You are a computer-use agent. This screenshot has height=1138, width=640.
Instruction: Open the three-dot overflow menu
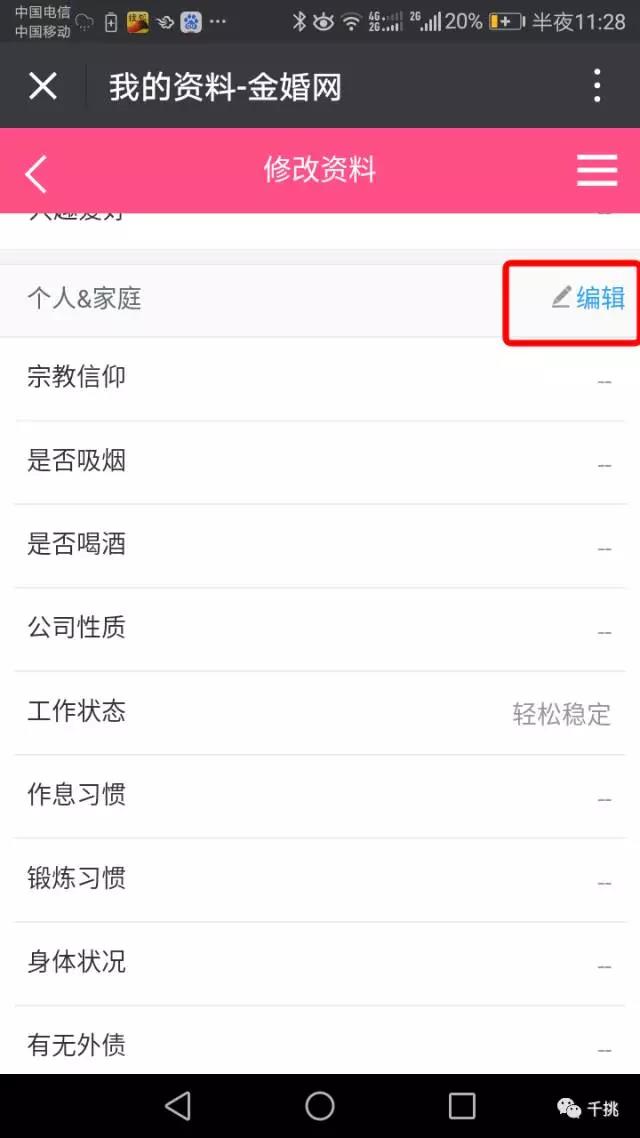click(596, 86)
